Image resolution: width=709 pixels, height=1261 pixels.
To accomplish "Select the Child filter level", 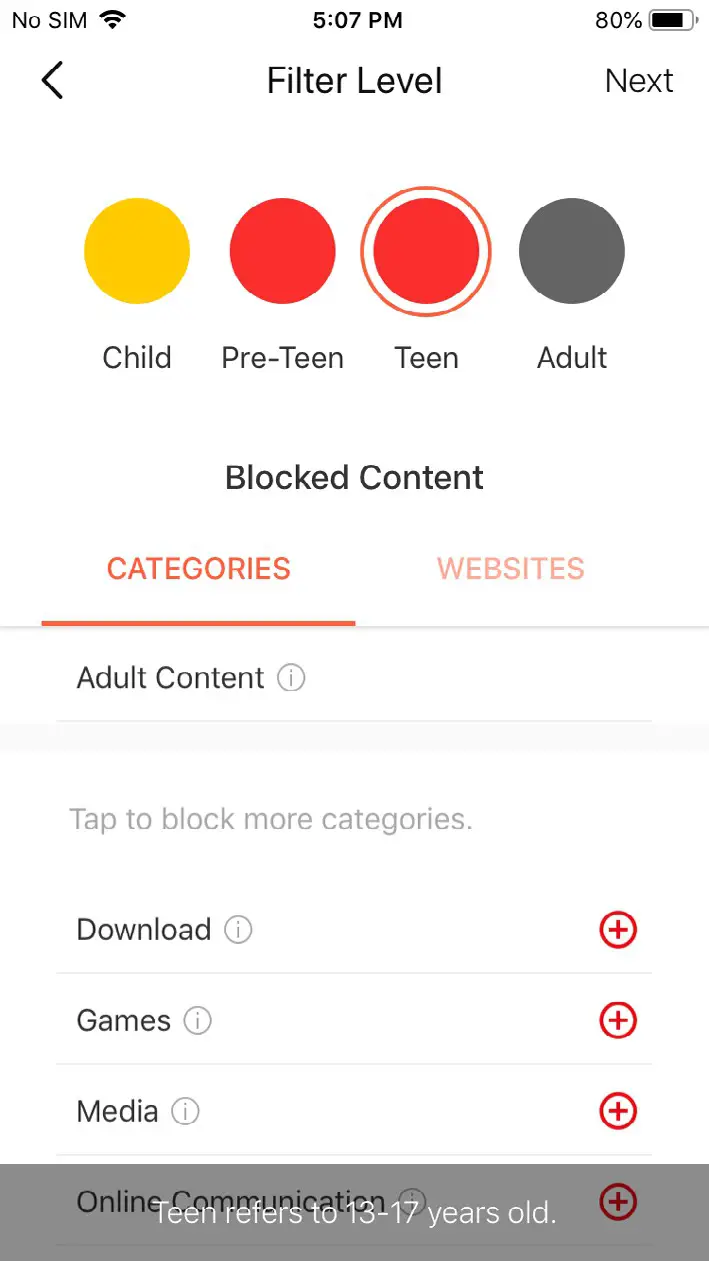I will tap(137, 251).
